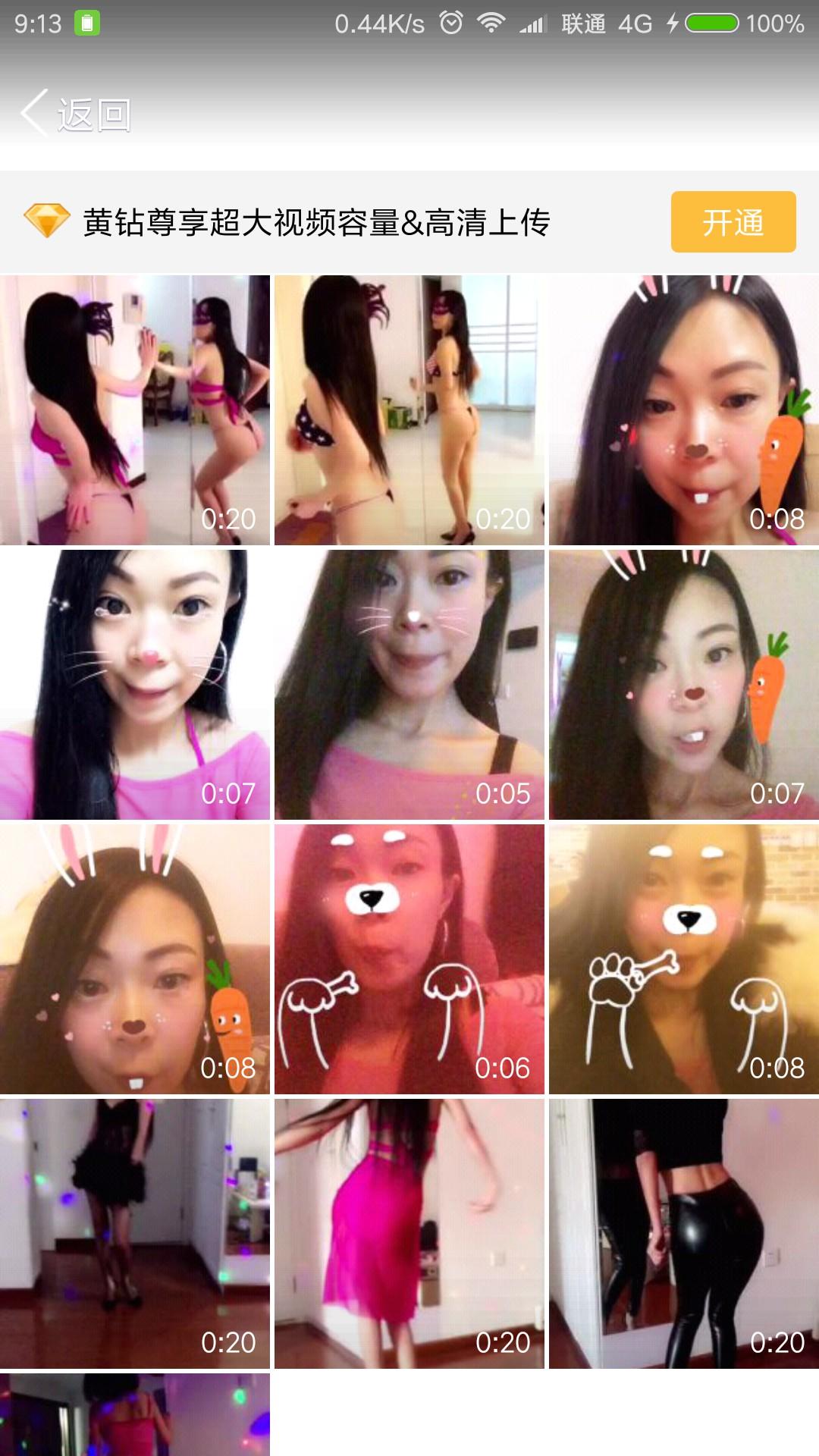Select the 0:20 video with shiny black pants

coord(684,1234)
